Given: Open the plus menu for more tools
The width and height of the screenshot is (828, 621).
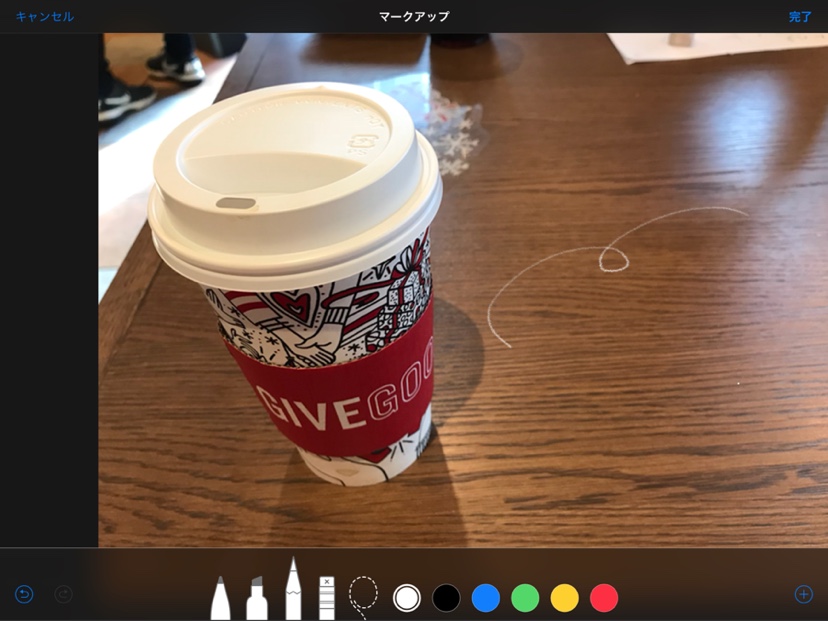Looking at the screenshot, I should point(803,594).
